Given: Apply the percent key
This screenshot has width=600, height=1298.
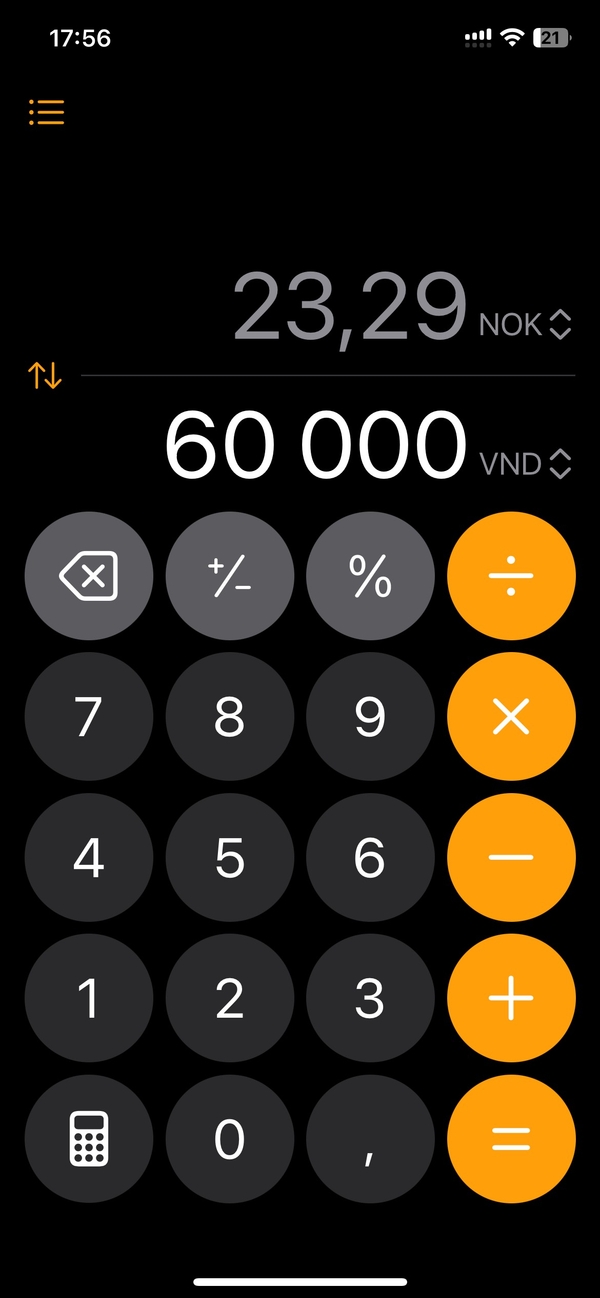Looking at the screenshot, I should coord(370,577).
